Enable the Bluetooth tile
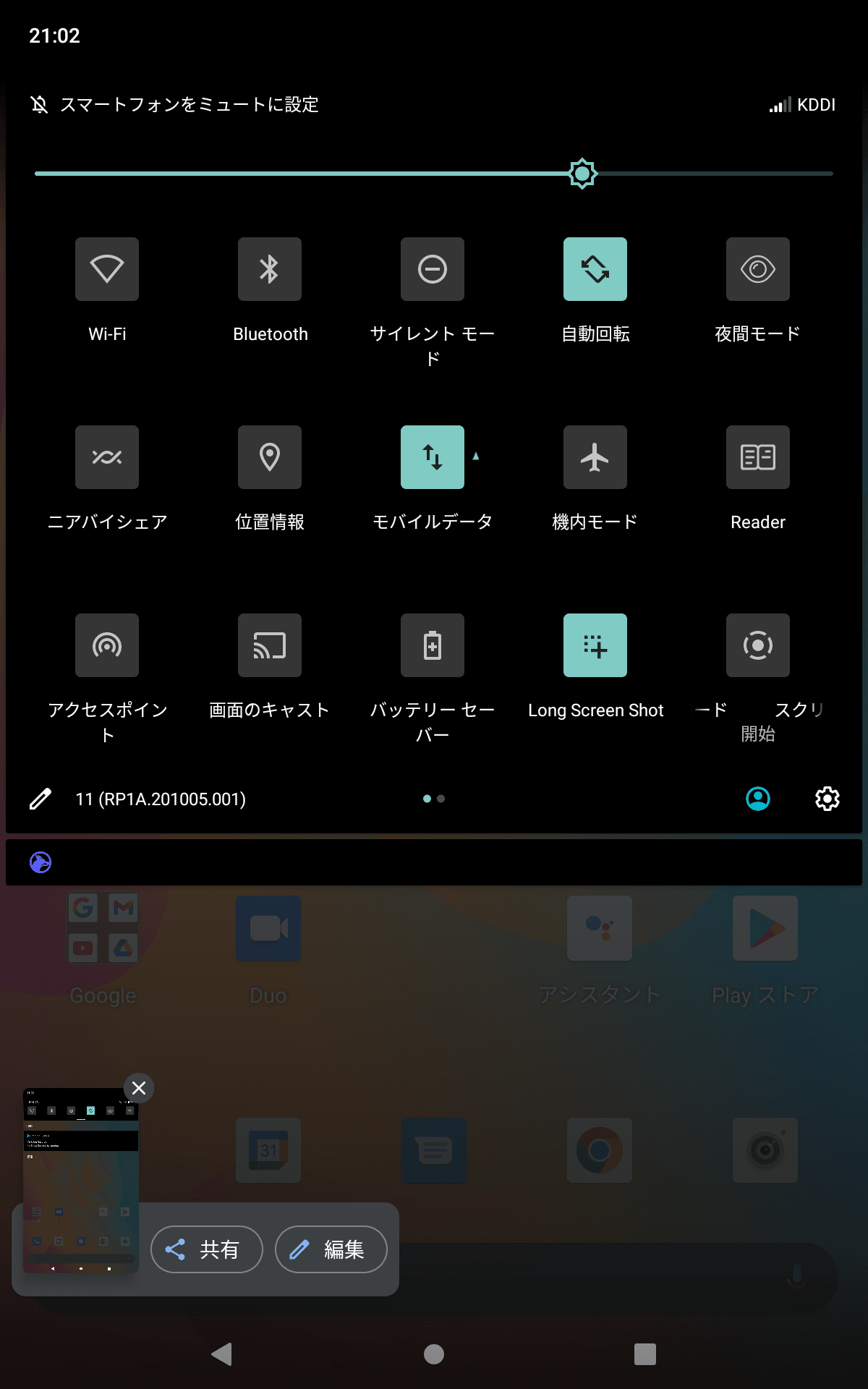This screenshot has height=1389, width=868. click(x=270, y=269)
